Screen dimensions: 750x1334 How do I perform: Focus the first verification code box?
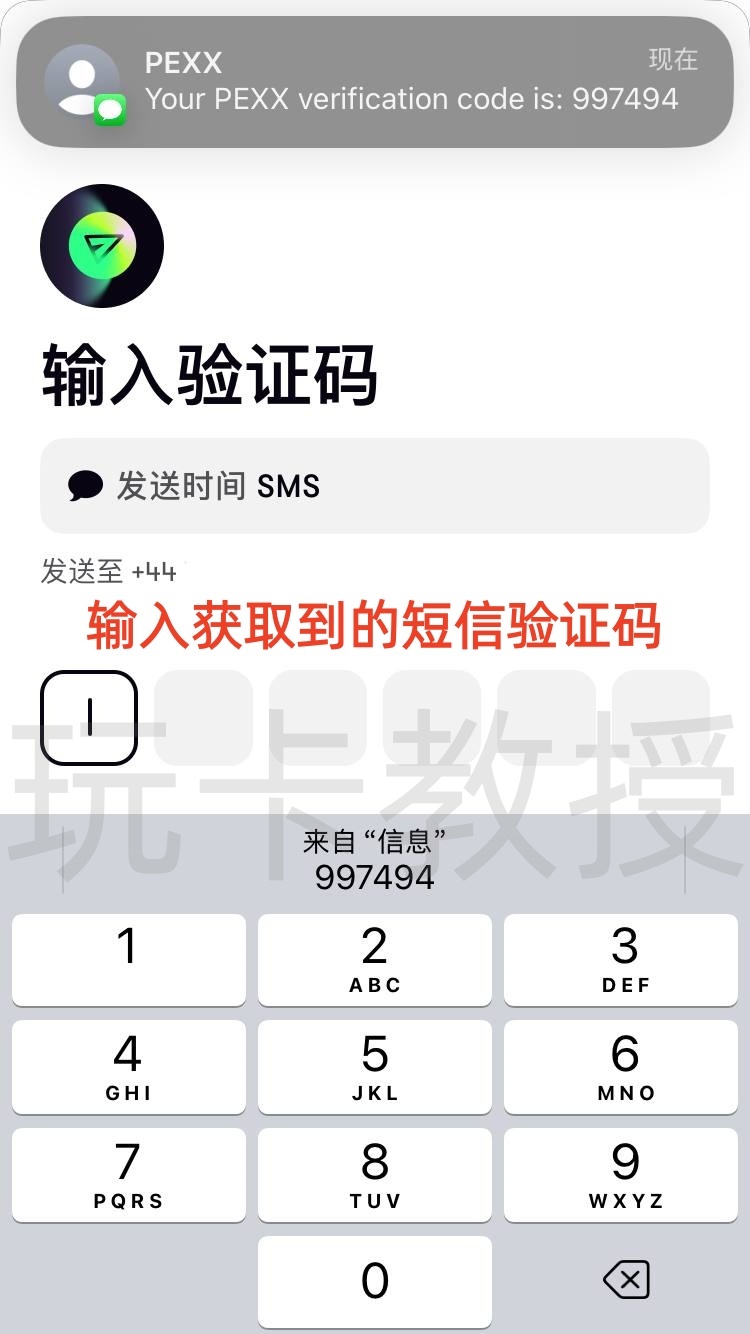coord(89,717)
